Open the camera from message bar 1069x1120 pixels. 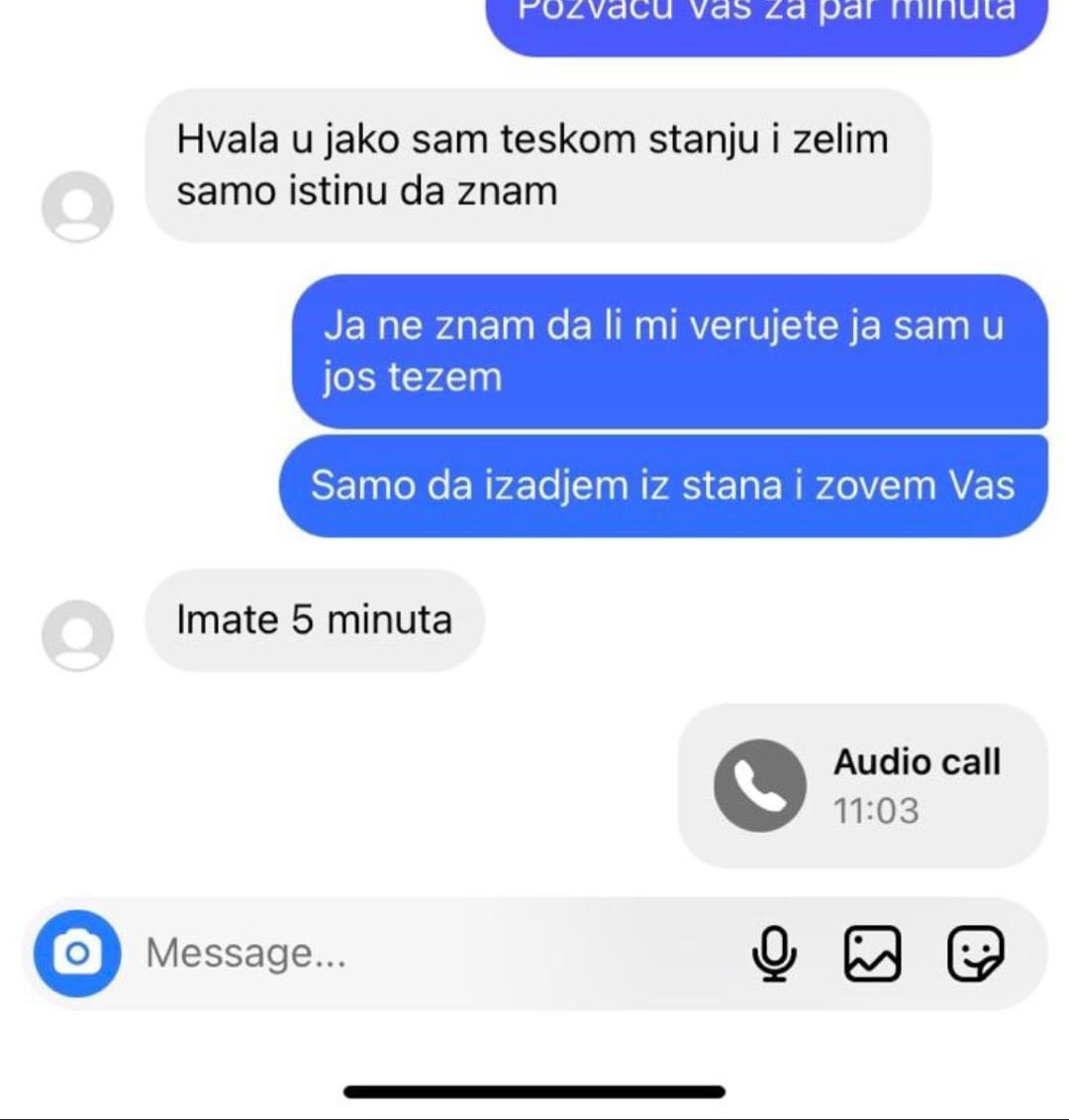click(76, 954)
